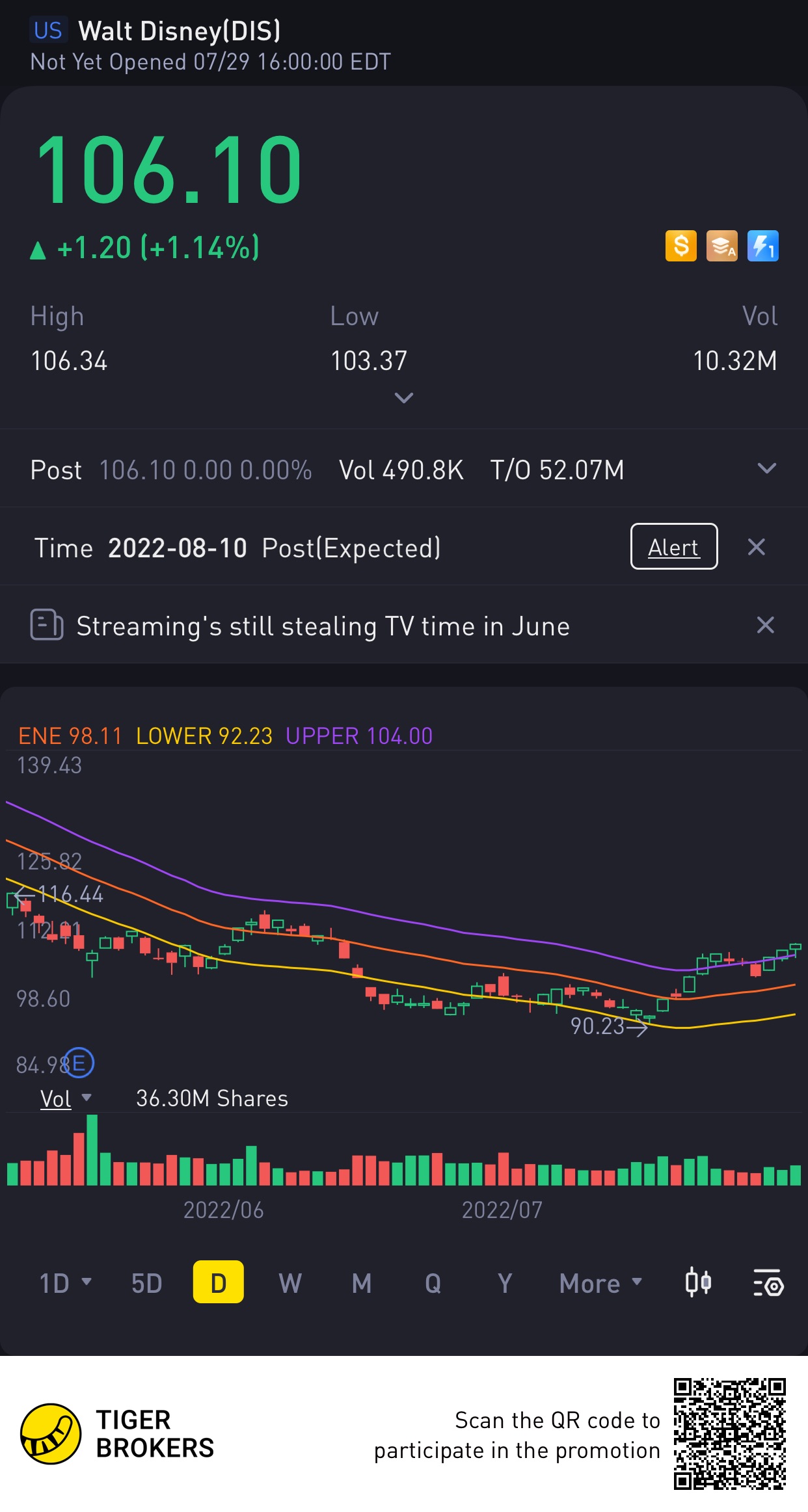Switch to the W weekly chart

[x=290, y=1283]
